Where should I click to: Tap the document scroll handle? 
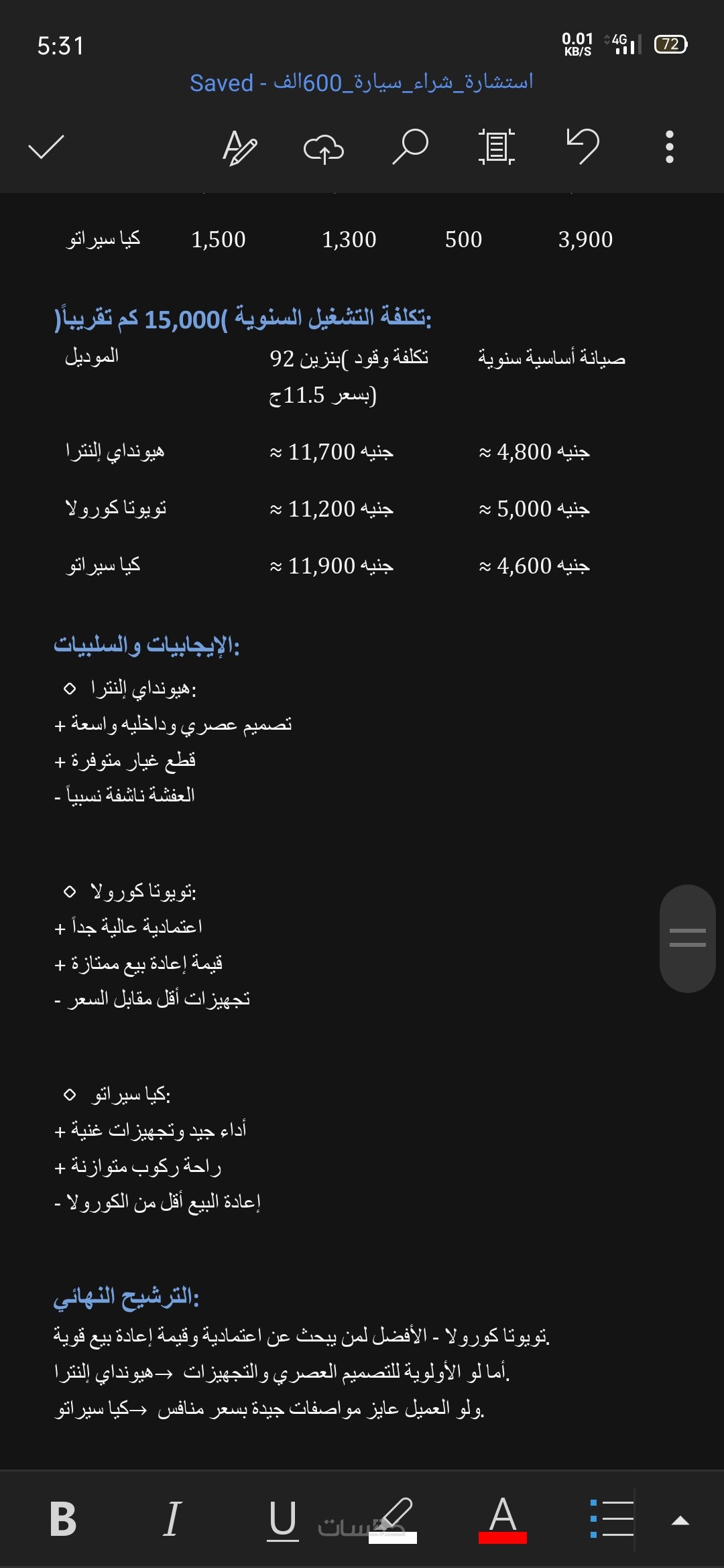(x=688, y=938)
